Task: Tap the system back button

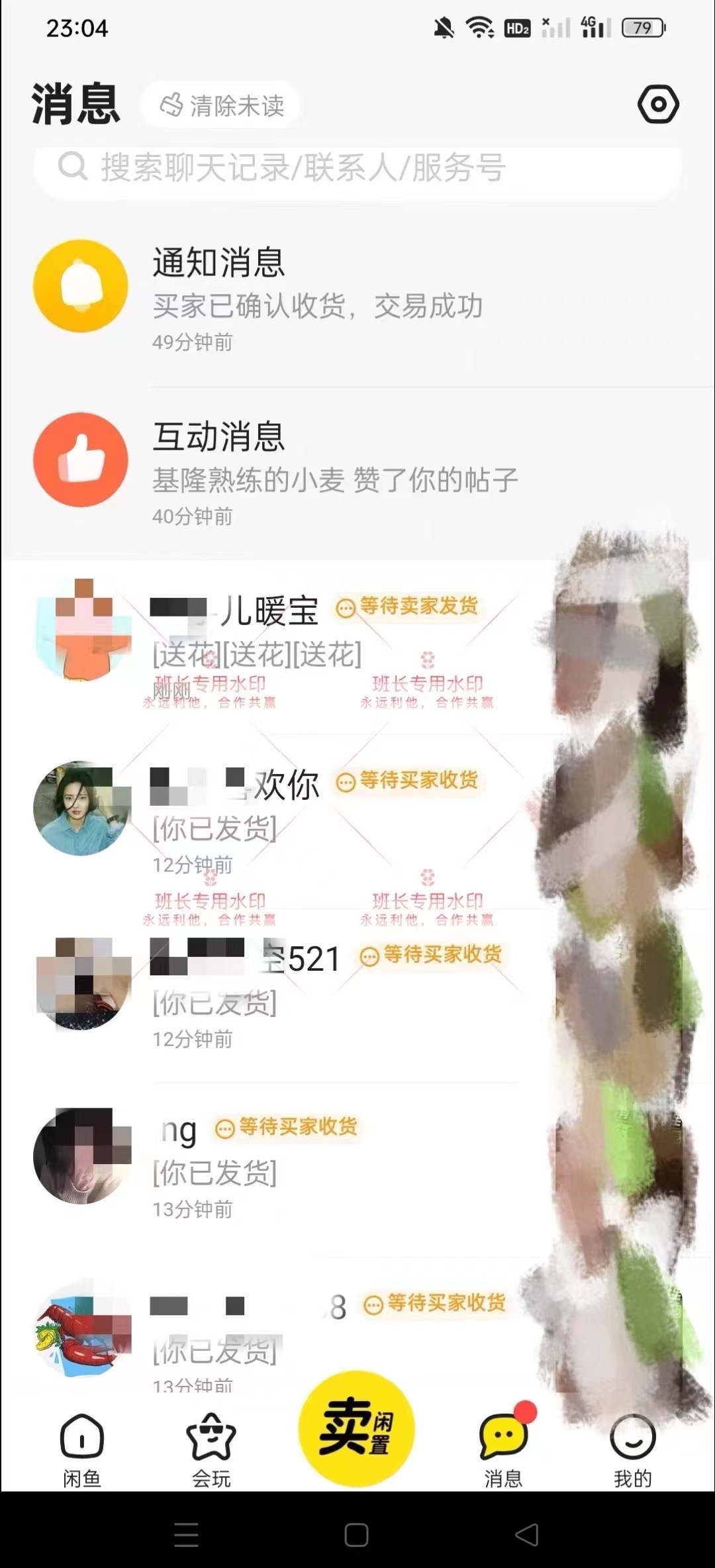Action: click(526, 1535)
